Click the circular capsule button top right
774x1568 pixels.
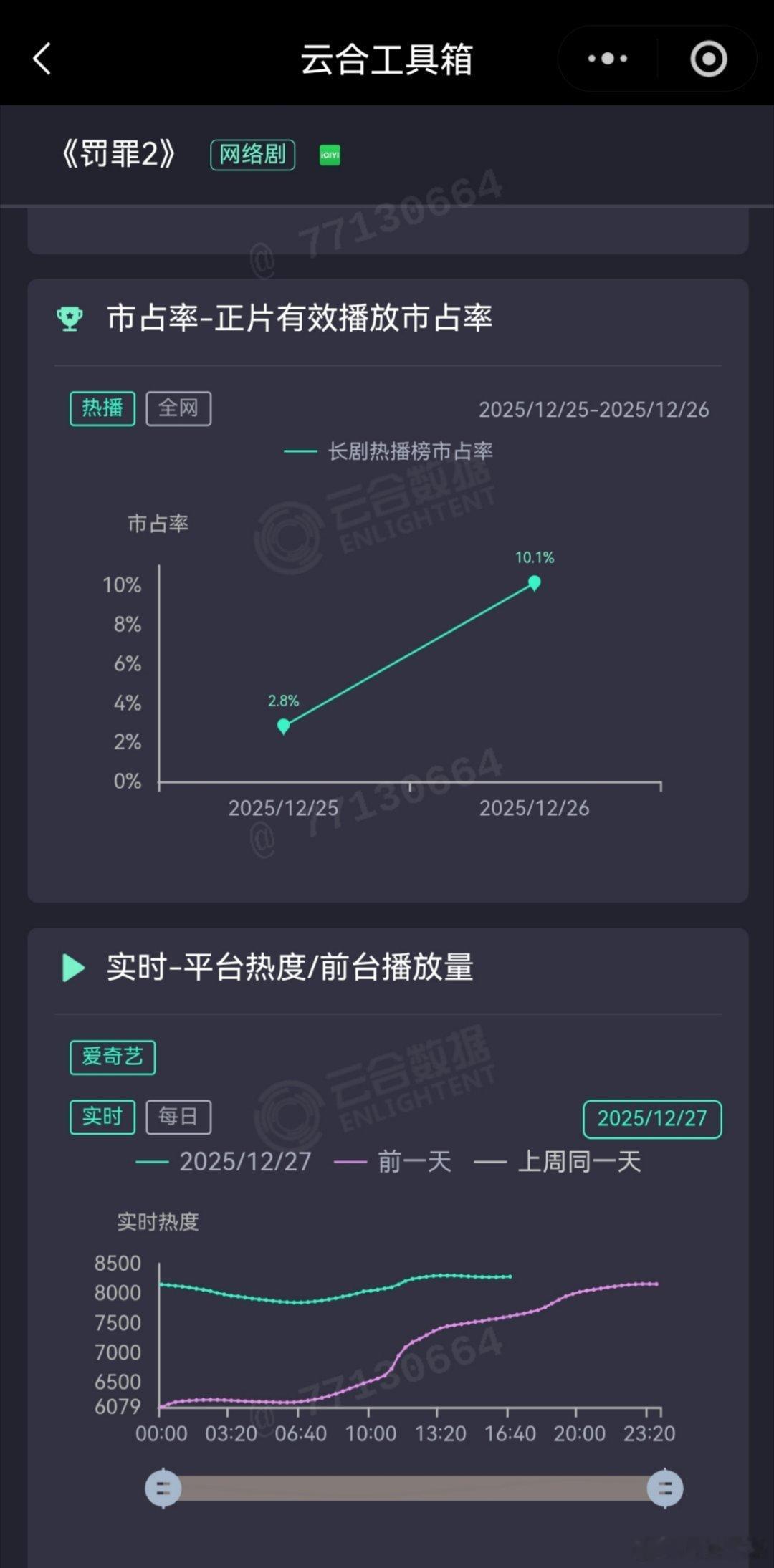coord(707,59)
